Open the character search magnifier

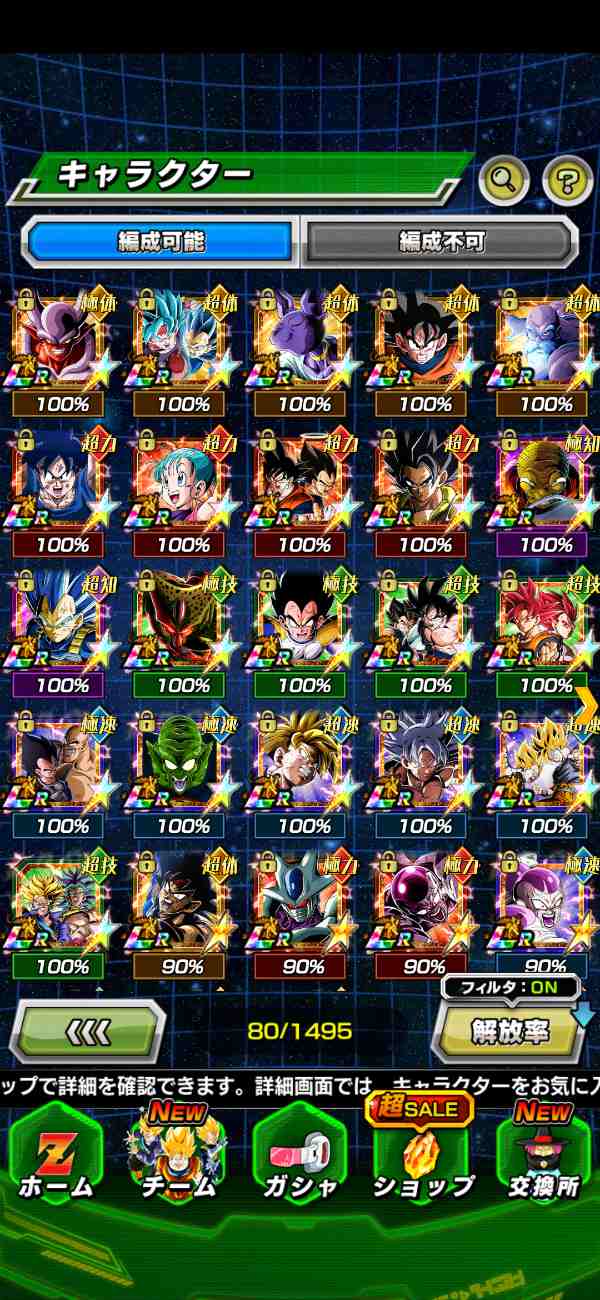click(x=504, y=181)
